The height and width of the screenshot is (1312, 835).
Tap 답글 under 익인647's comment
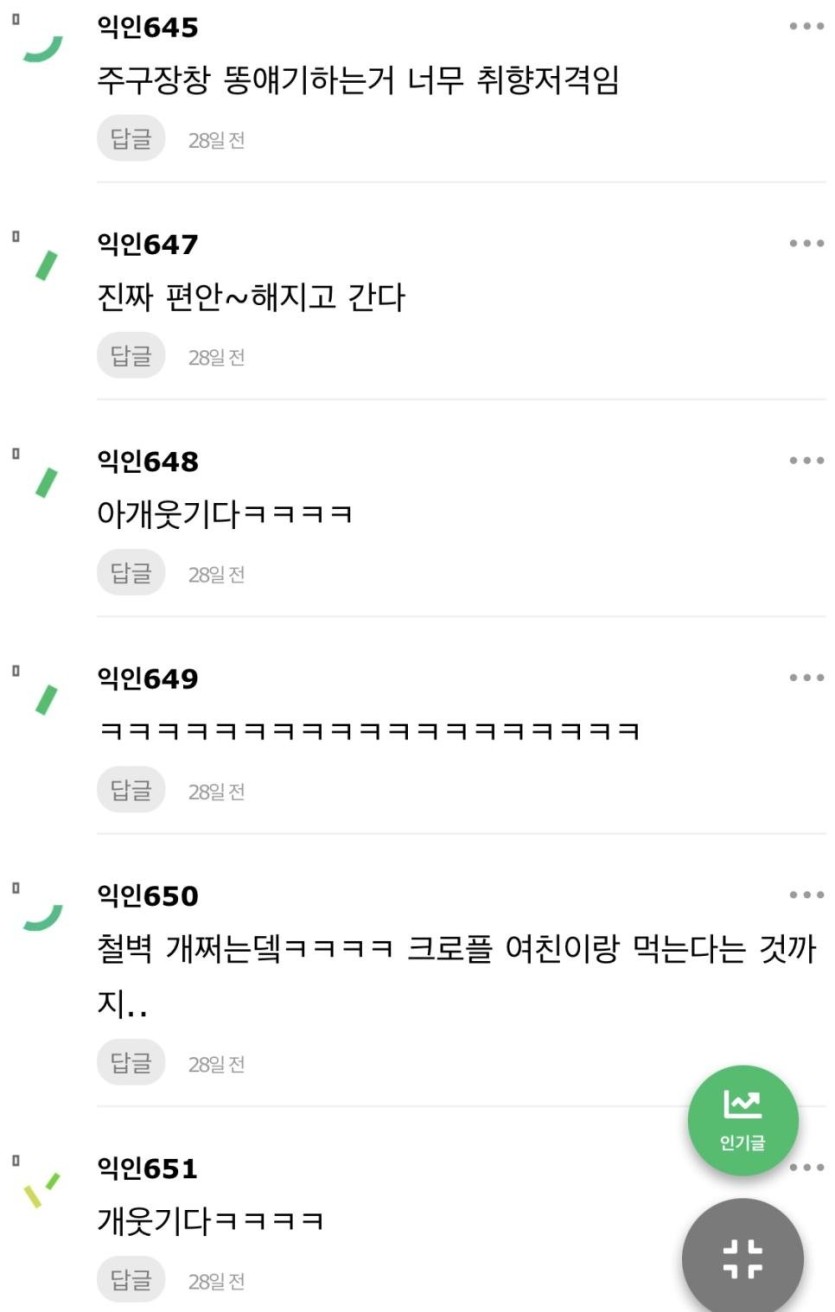click(130, 356)
